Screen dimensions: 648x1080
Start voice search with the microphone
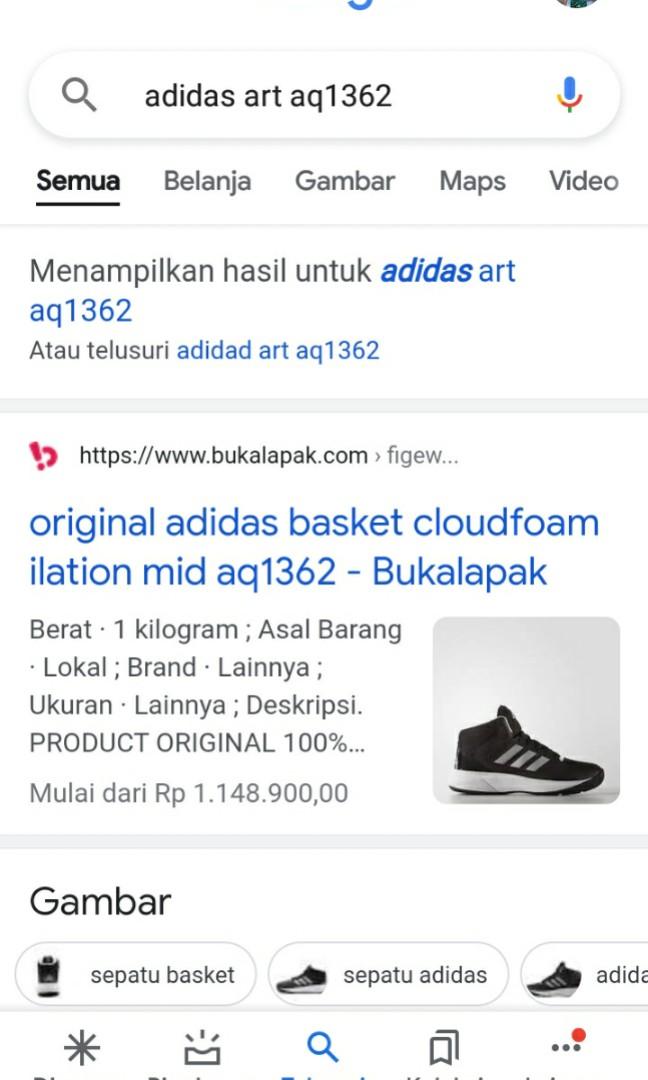coord(569,96)
